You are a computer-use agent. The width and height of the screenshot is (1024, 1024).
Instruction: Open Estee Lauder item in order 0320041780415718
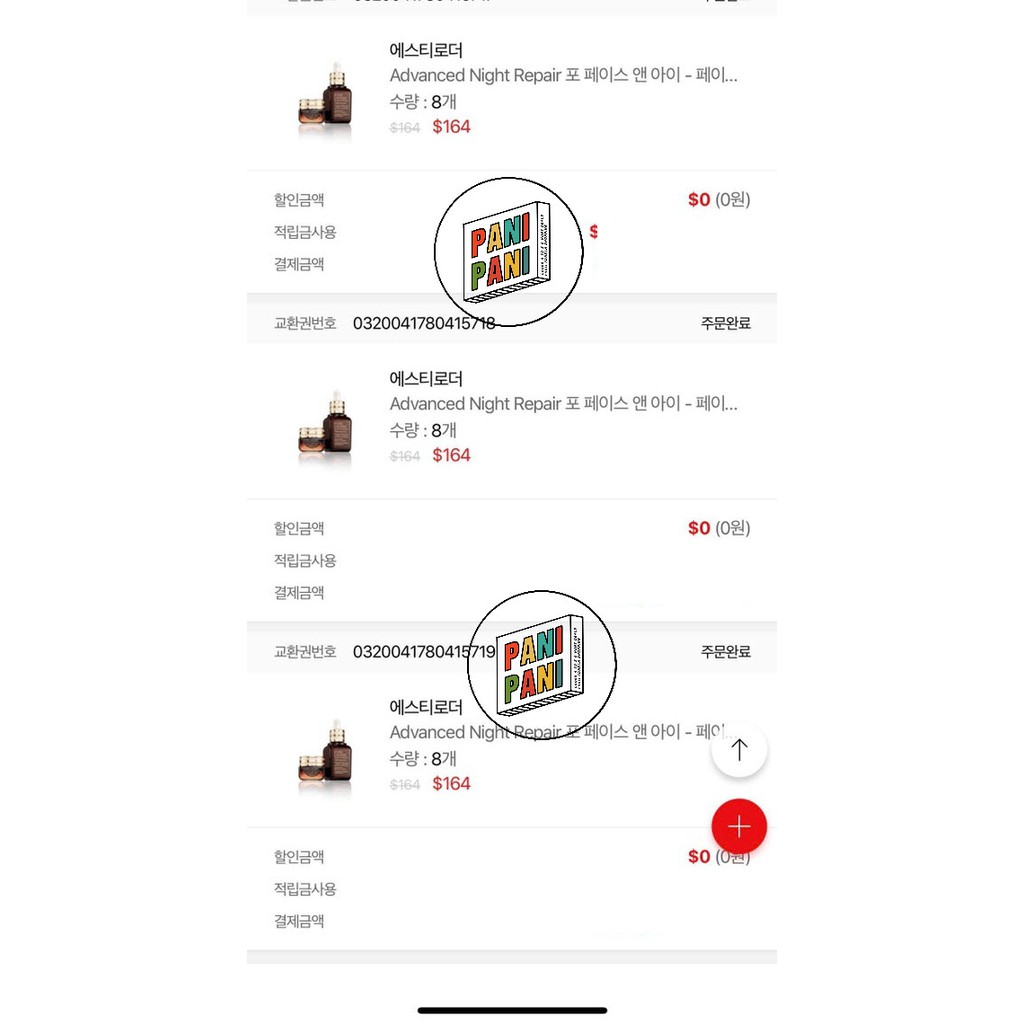click(563, 404)
